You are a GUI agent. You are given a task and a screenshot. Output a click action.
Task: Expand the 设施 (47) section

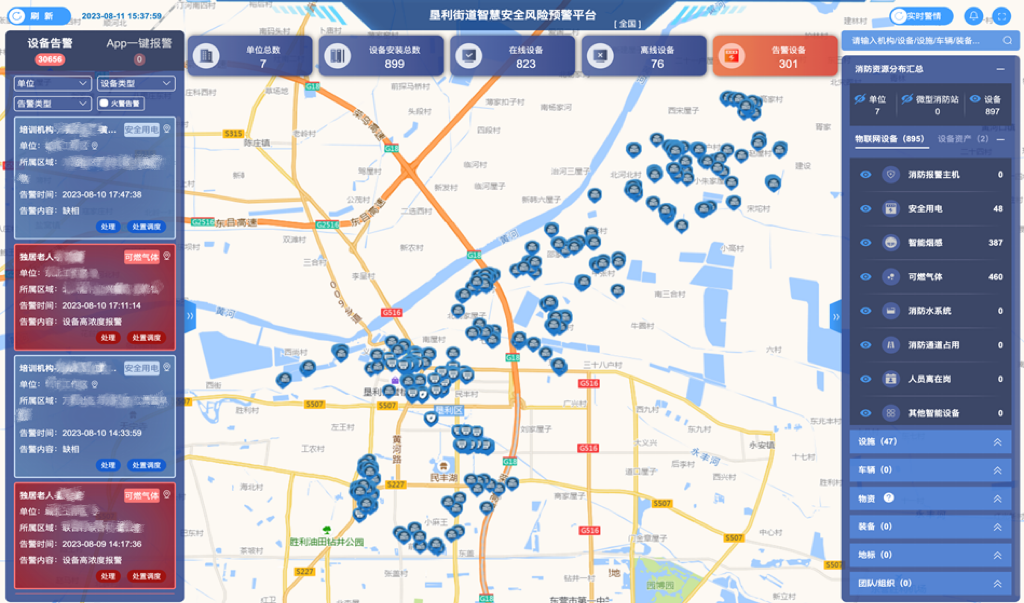coord(997,442)
